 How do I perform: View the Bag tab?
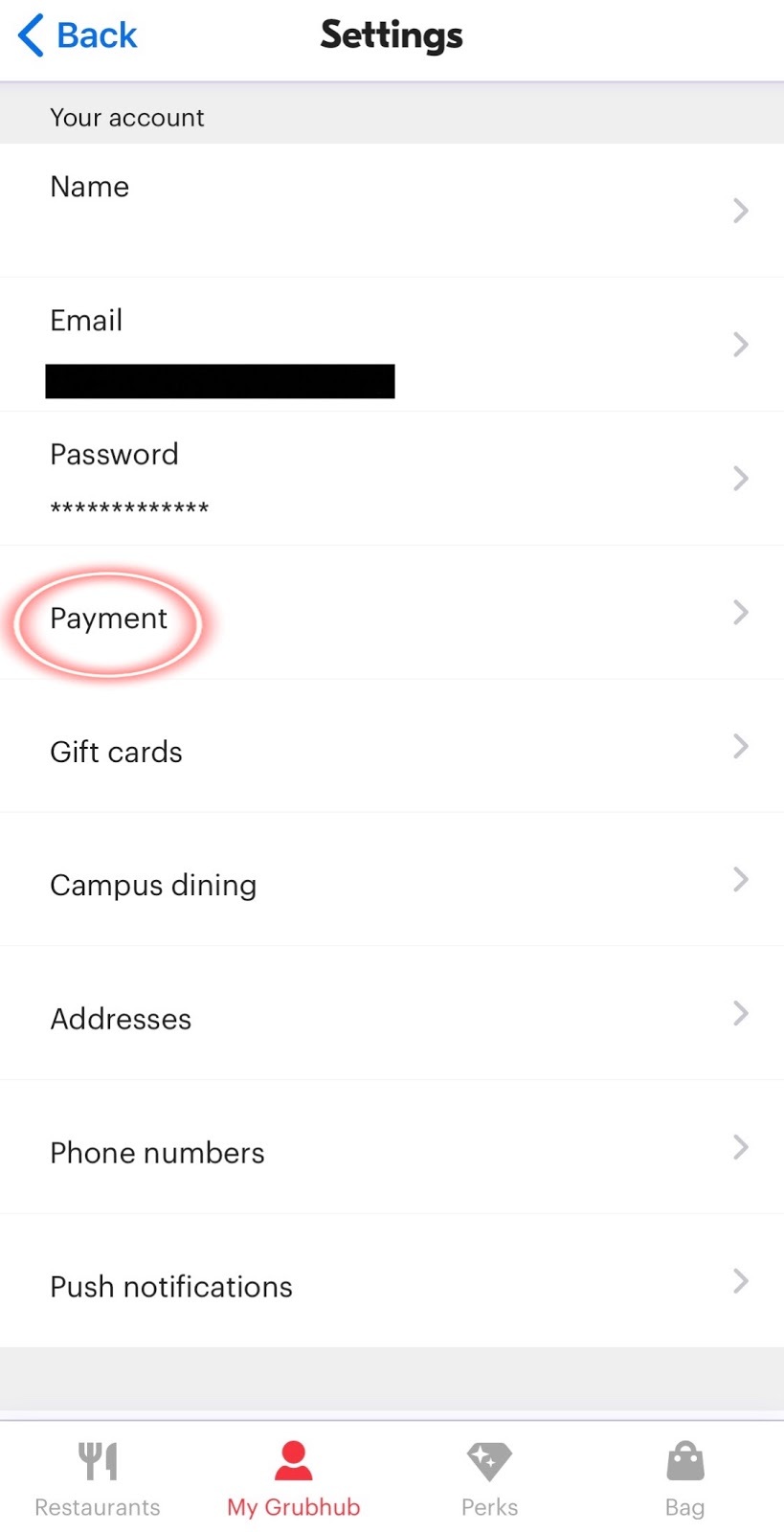684,1479
